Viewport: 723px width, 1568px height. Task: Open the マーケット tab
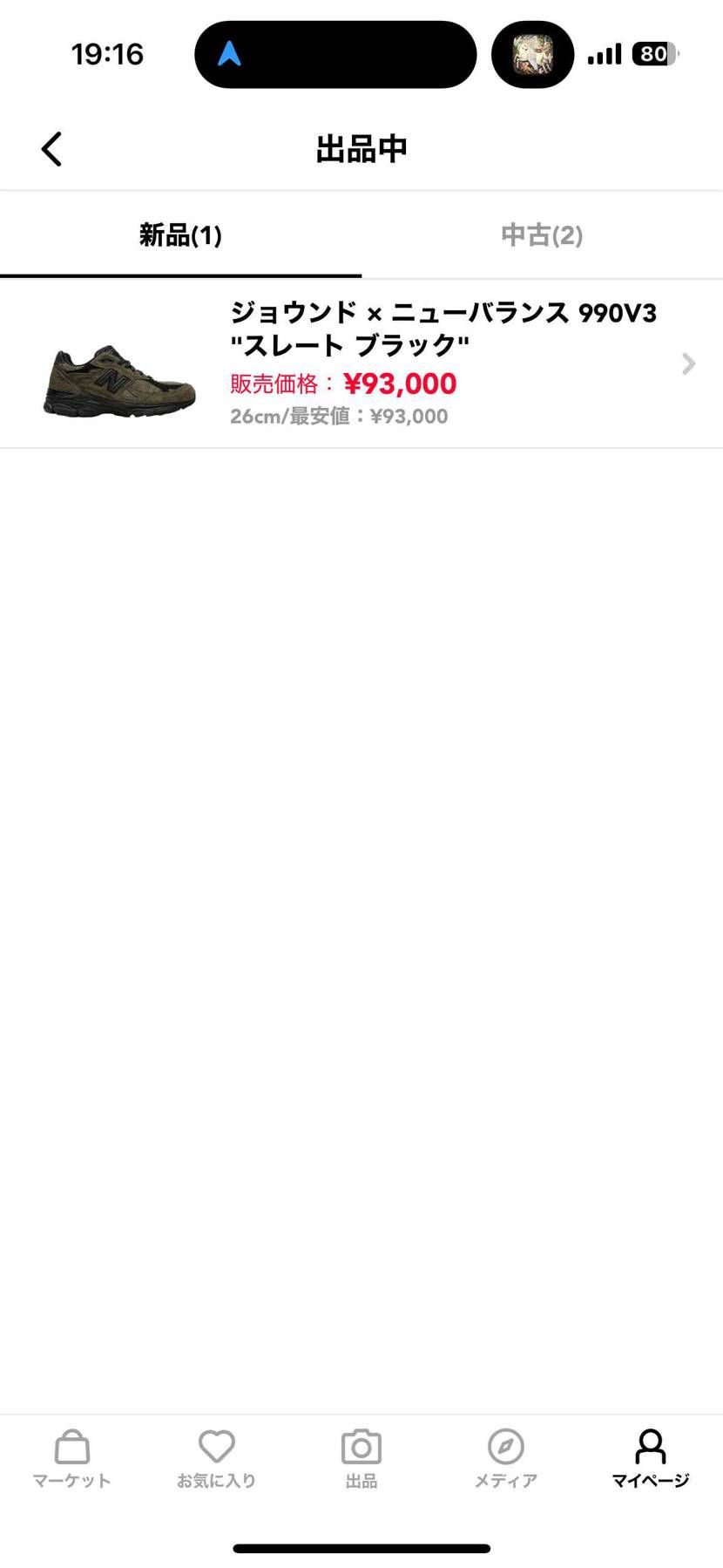[x=71, y=1458]
